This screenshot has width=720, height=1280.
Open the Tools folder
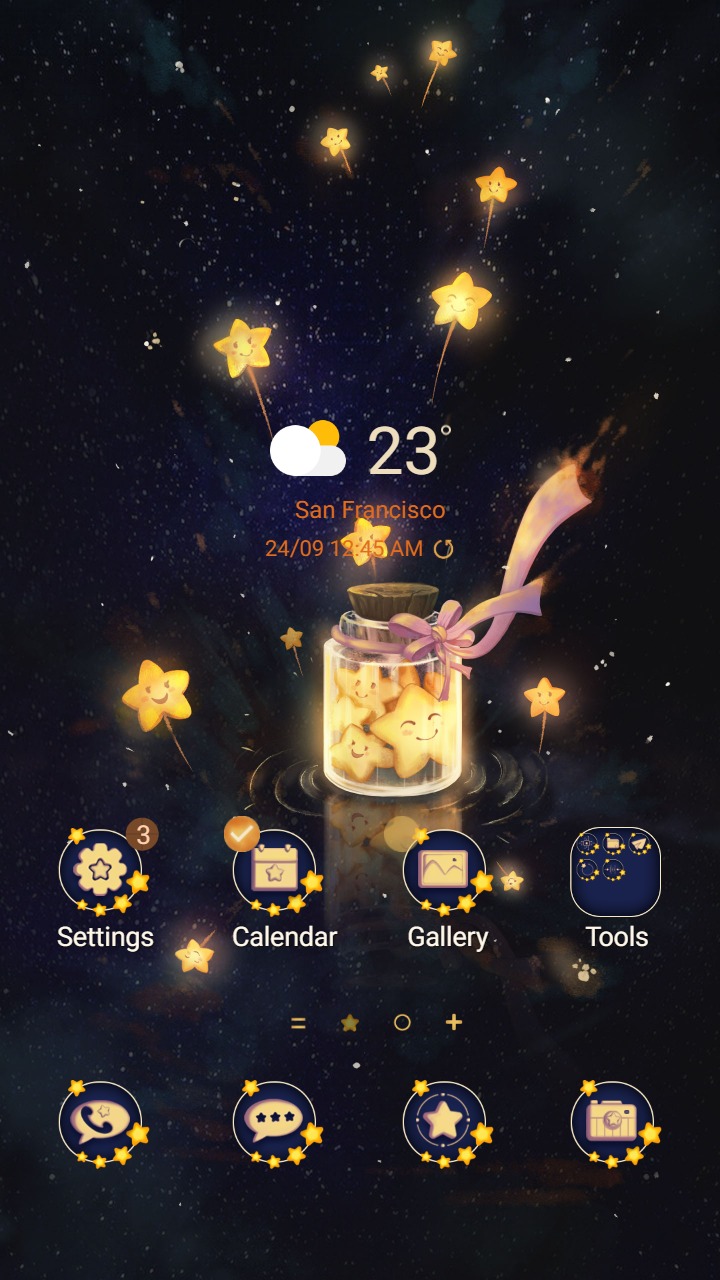(x=614, y=872)
